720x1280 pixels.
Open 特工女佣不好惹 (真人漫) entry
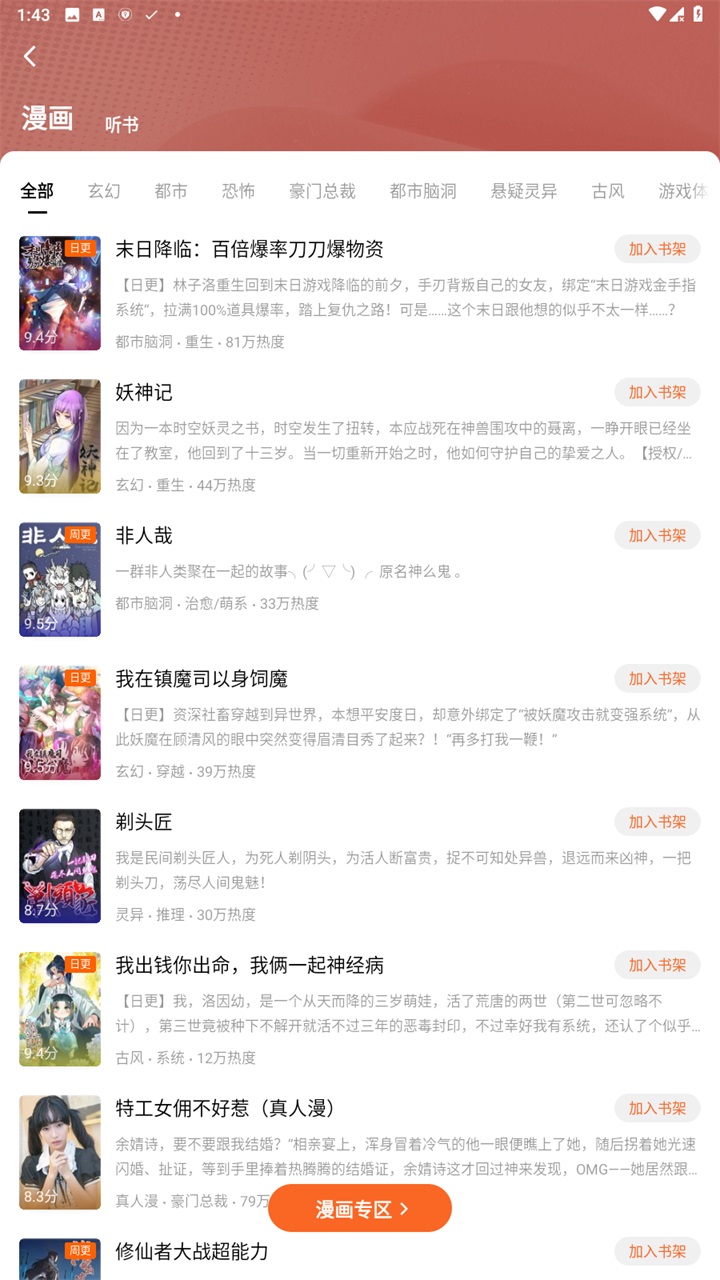pos(225,1108)
